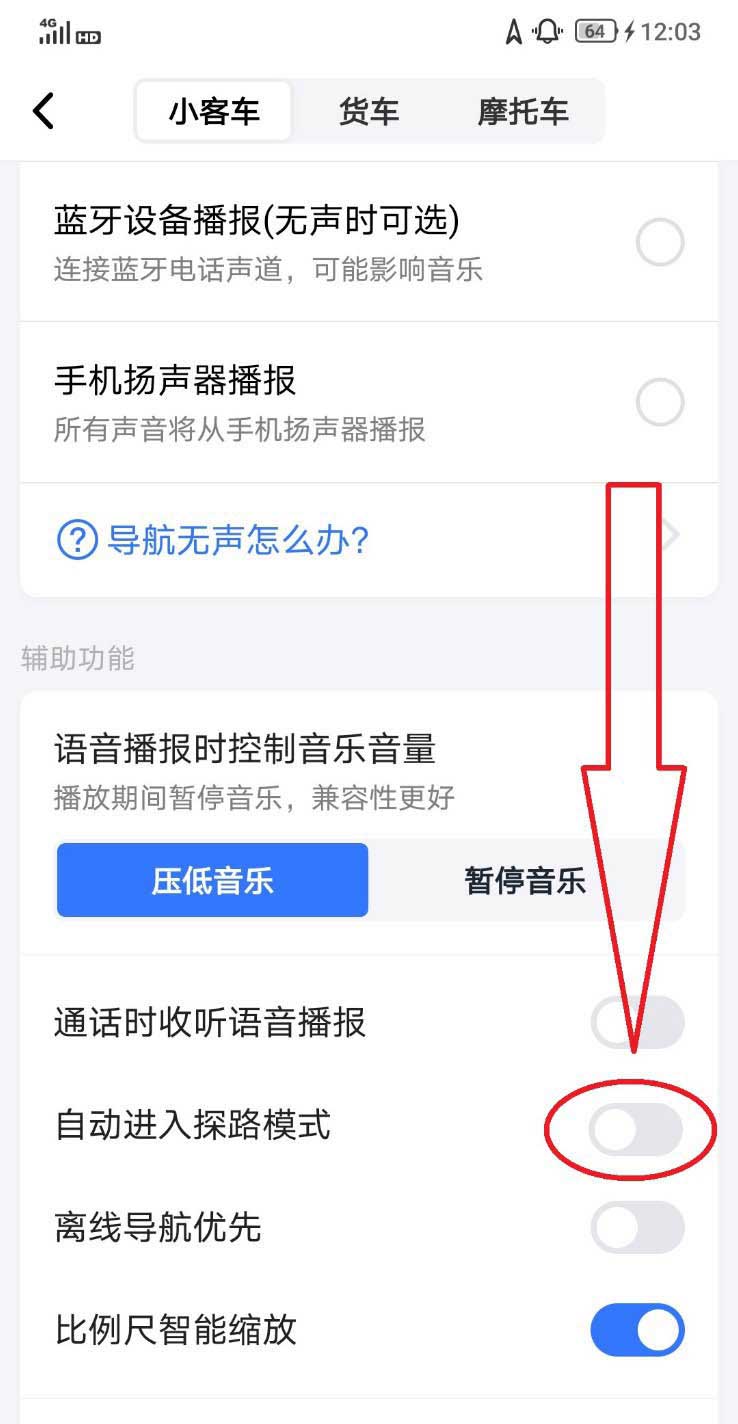Viewport: 738px width, 1424px height.
Task: Go back using the top-left arrow
Action: (44, 111)
